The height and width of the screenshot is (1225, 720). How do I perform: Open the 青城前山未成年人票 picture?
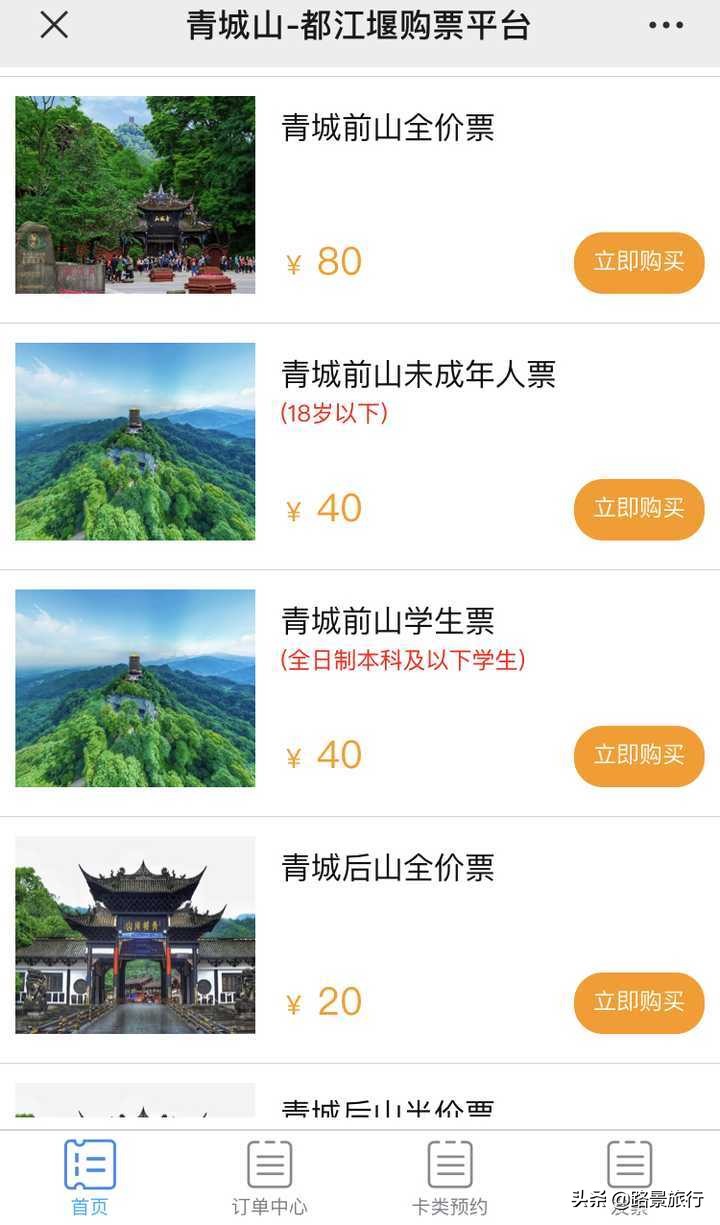[135, 441]
